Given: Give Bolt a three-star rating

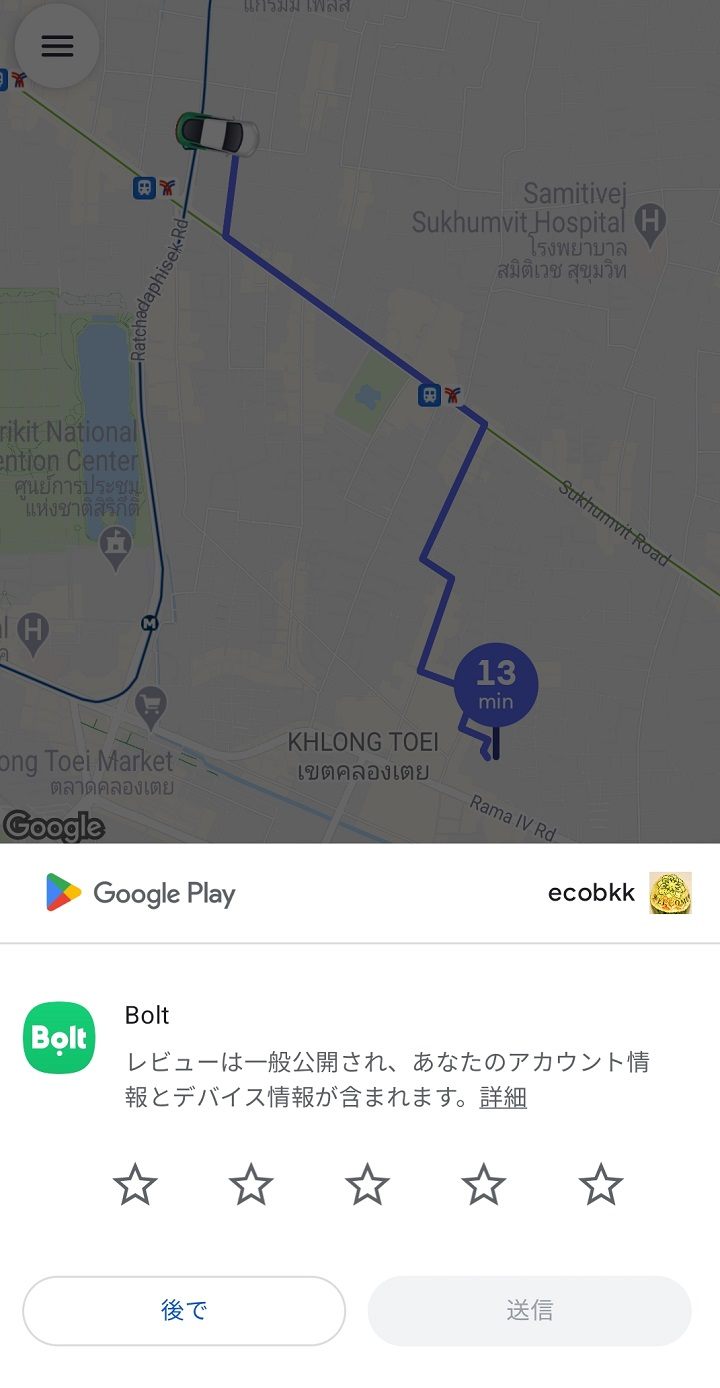Looking at the screenshot, I should tap(368, 1185).
